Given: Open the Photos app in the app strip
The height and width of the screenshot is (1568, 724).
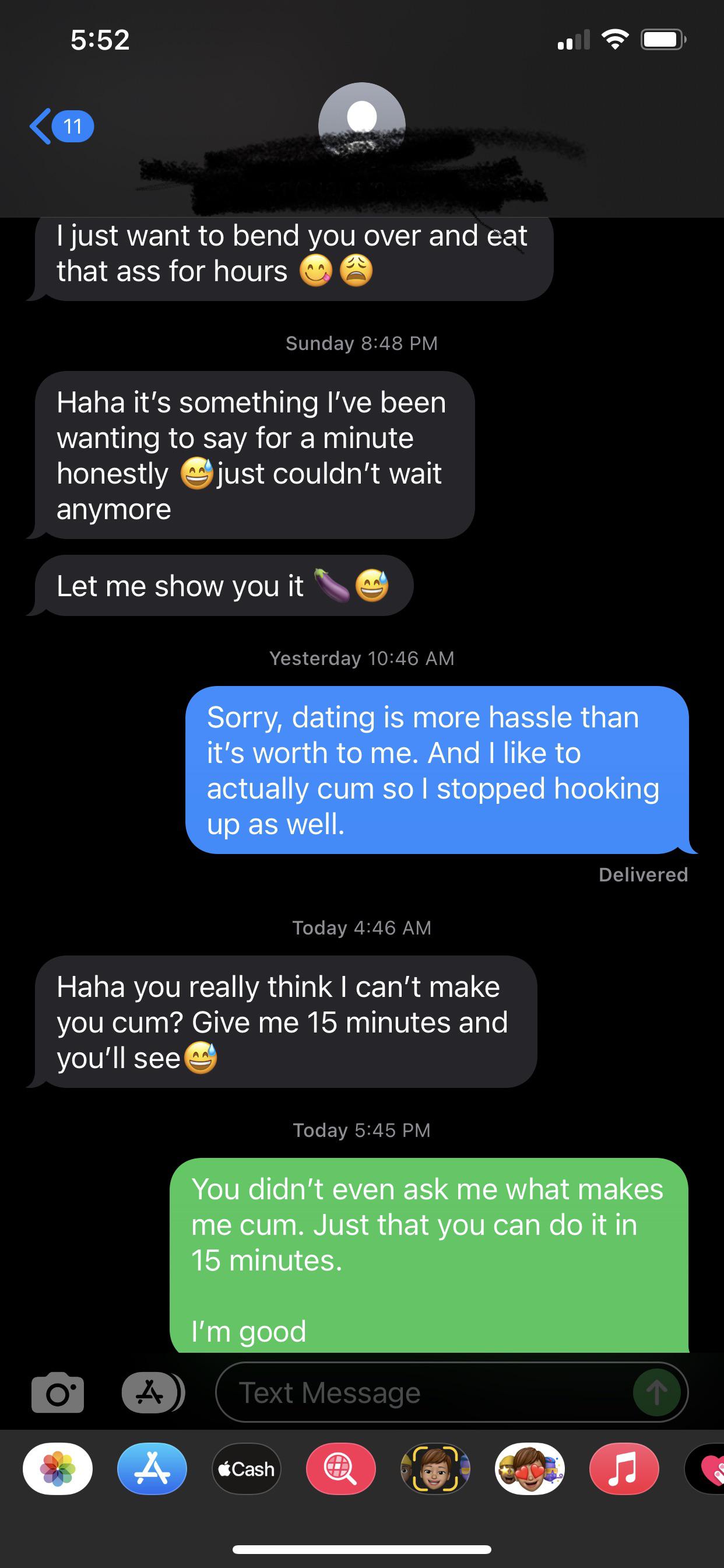Looking at the screenshot, I should pos(58,1469).
